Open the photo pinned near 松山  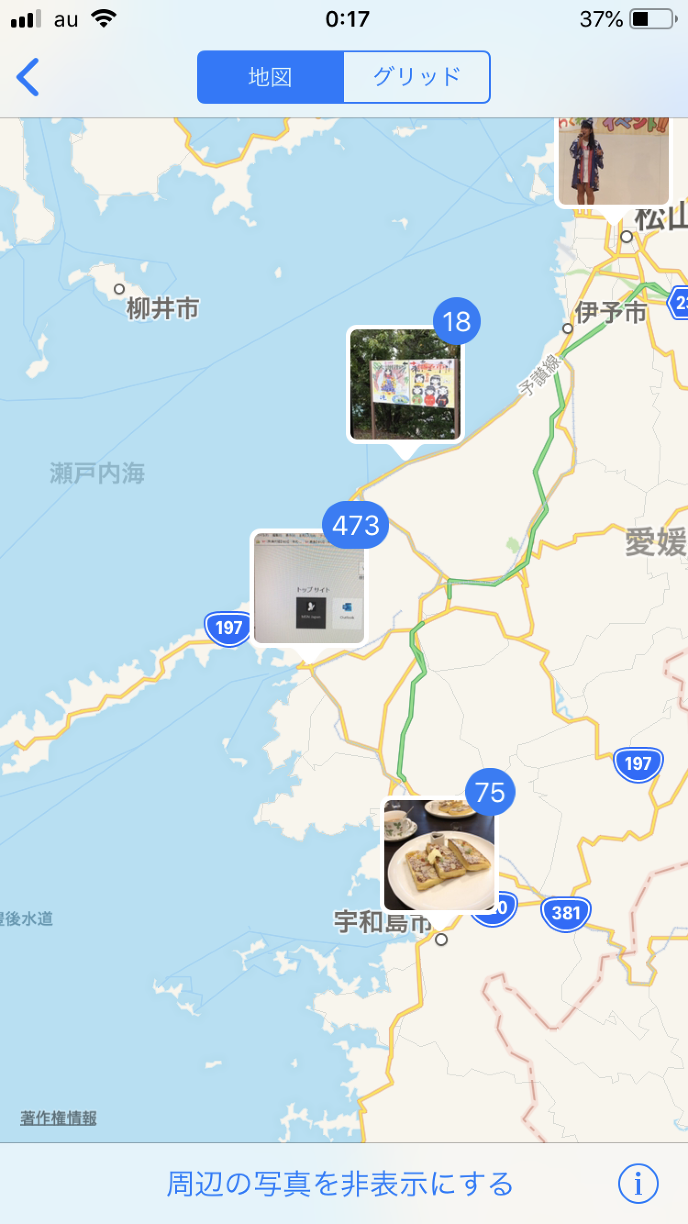612,160
